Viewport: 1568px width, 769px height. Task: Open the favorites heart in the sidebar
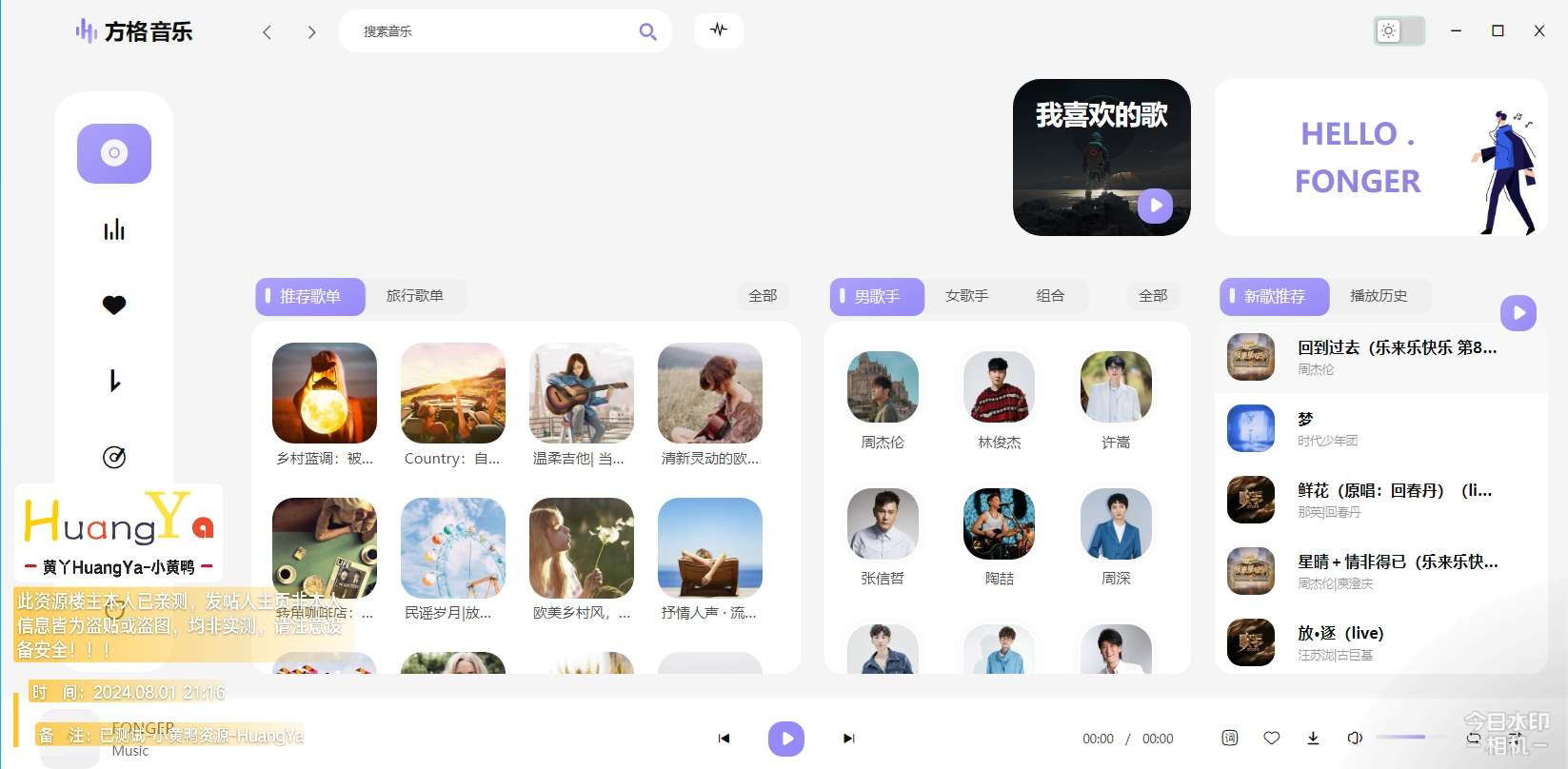(x=114, y=306)
